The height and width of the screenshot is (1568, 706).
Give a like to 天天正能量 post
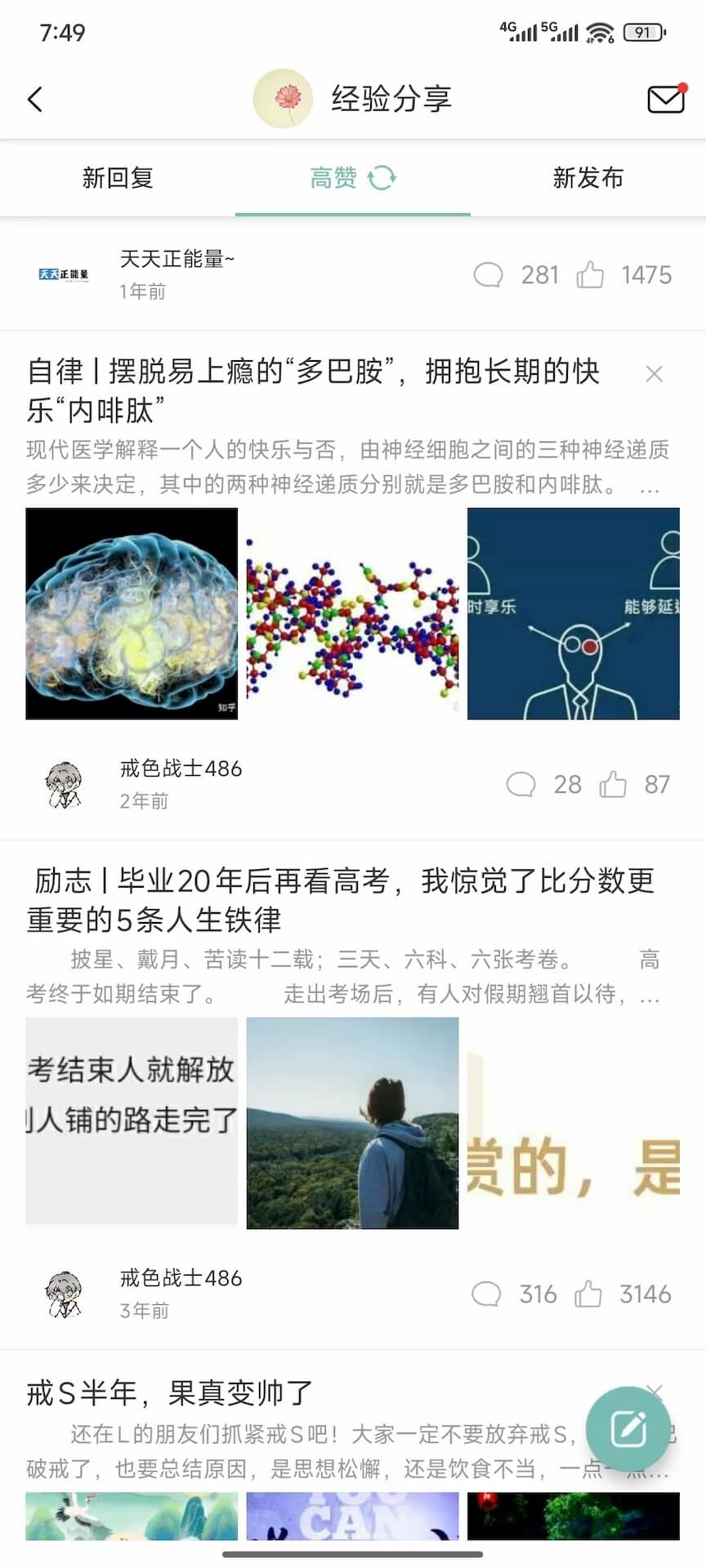[x=590, y=275]
